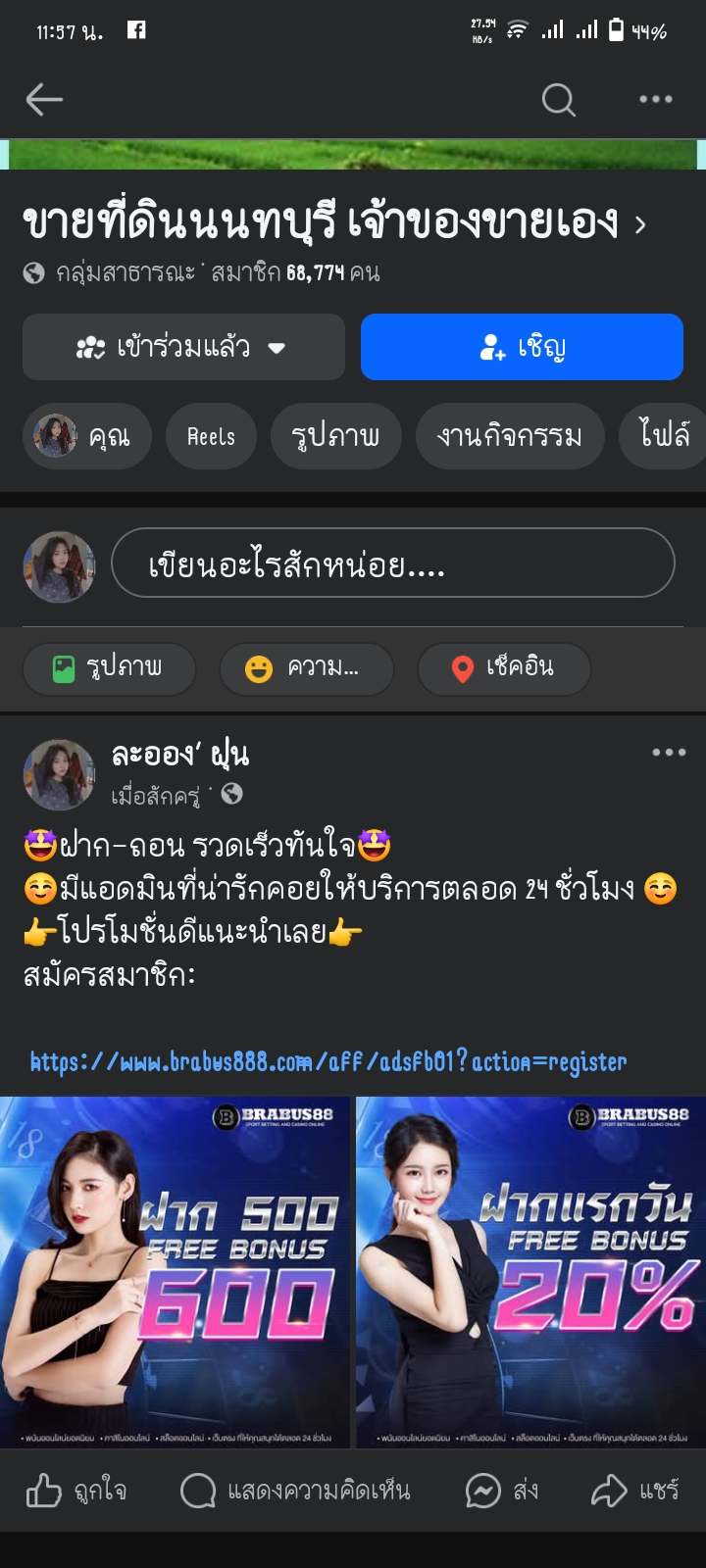
Task: Add a photo with the composer's รูปภาพ button
Action: point(108,668)
